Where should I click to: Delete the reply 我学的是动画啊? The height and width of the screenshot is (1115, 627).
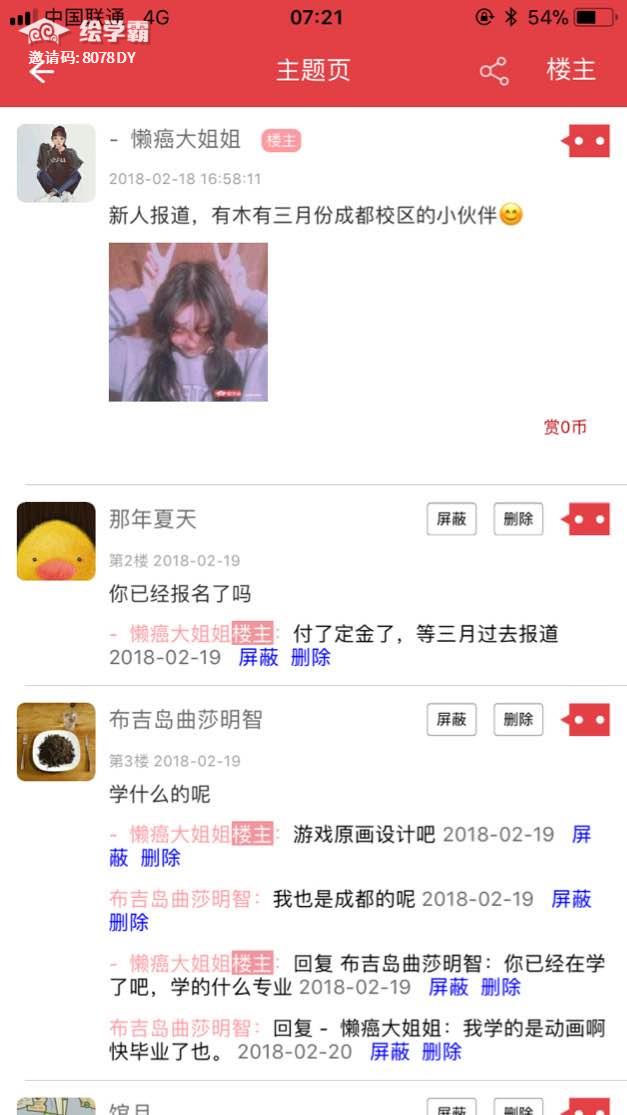[x=441, y=1052]
